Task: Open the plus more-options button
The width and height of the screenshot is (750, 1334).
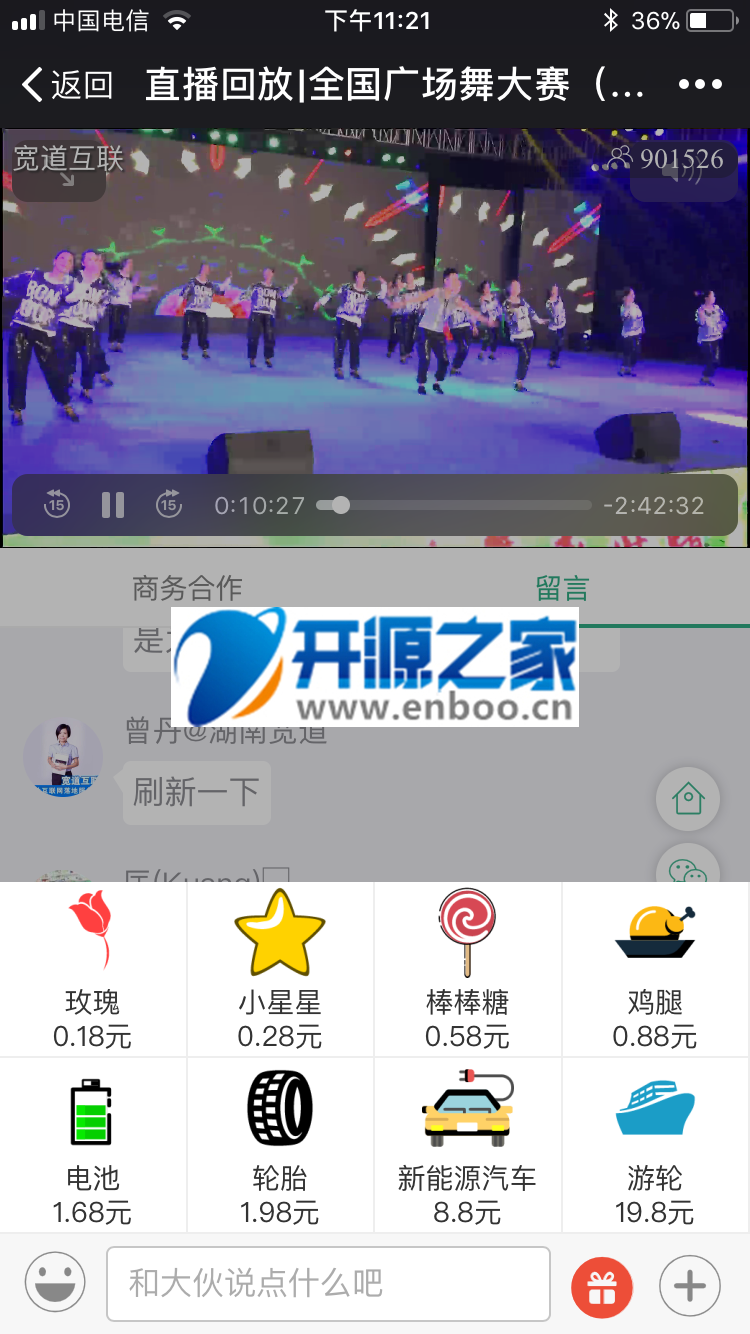Action: (690, 1285)
